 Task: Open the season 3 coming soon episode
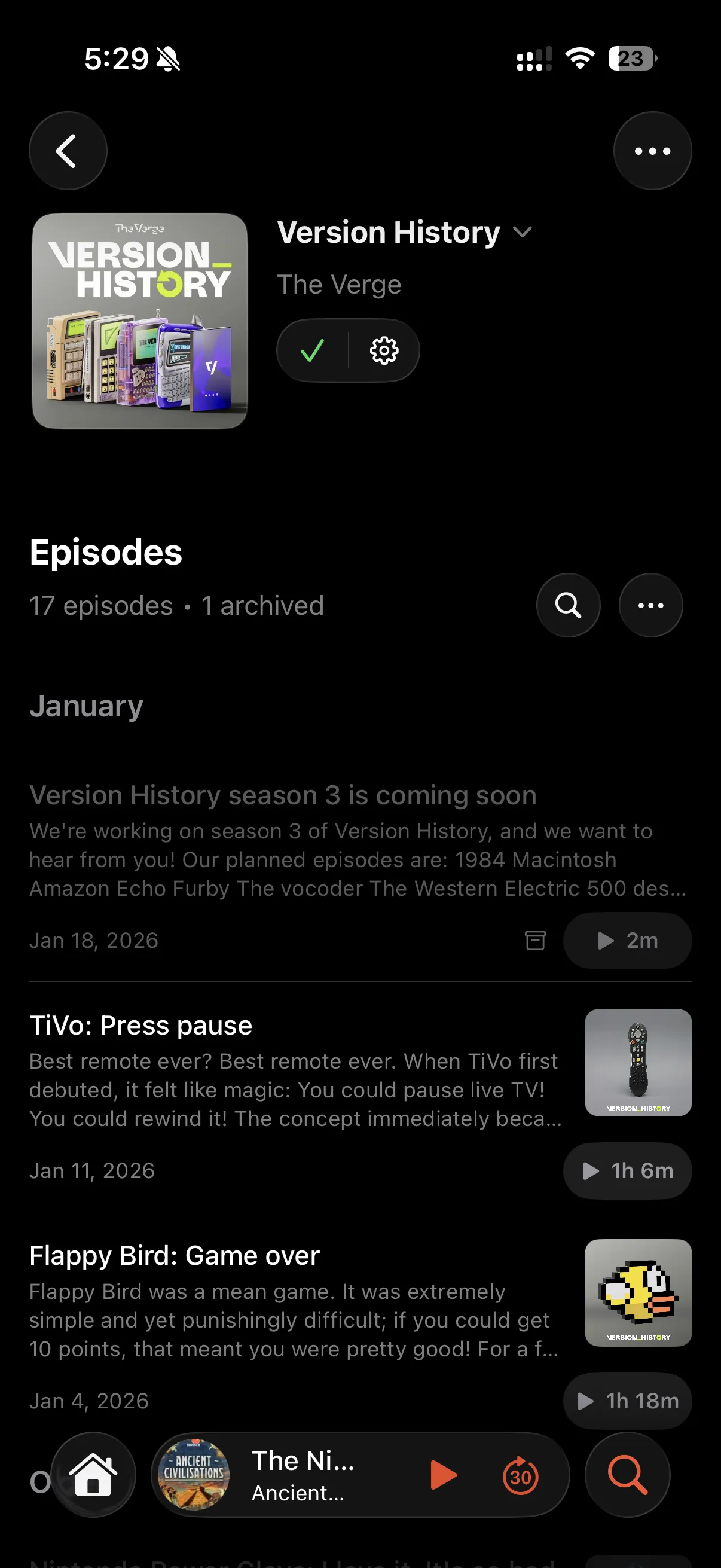click(x=283, y=795)
